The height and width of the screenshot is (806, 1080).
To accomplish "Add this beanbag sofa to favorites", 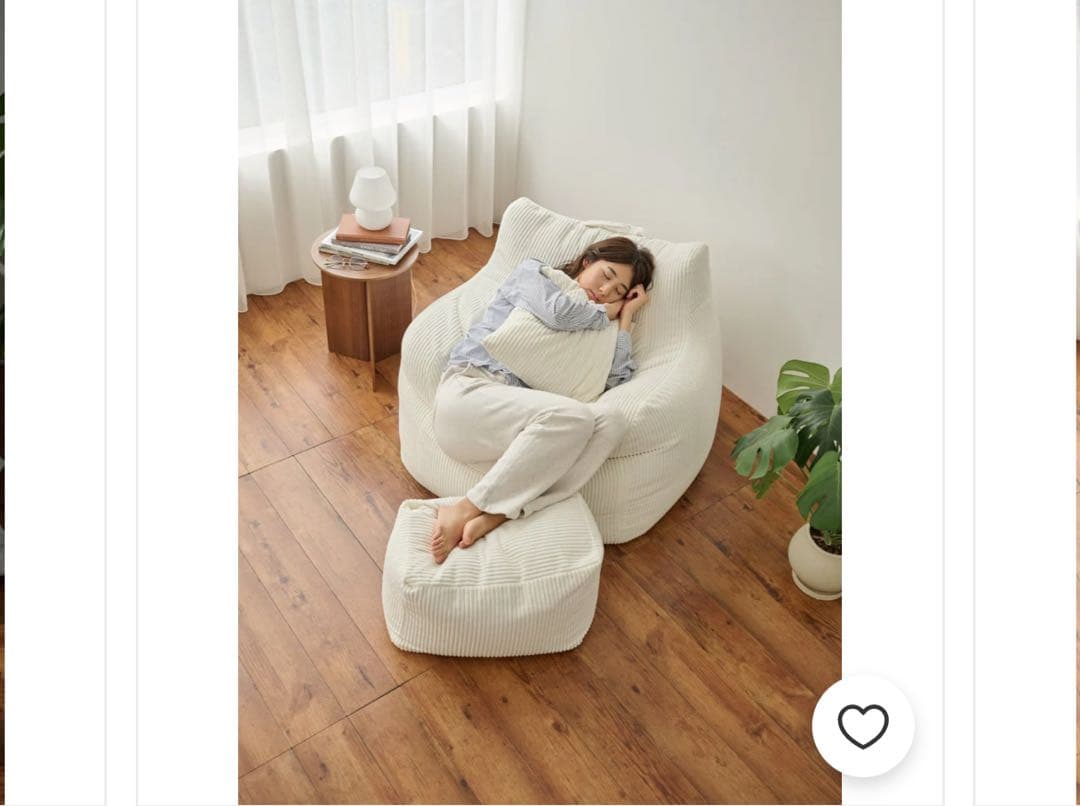I will tap(862, 726).
